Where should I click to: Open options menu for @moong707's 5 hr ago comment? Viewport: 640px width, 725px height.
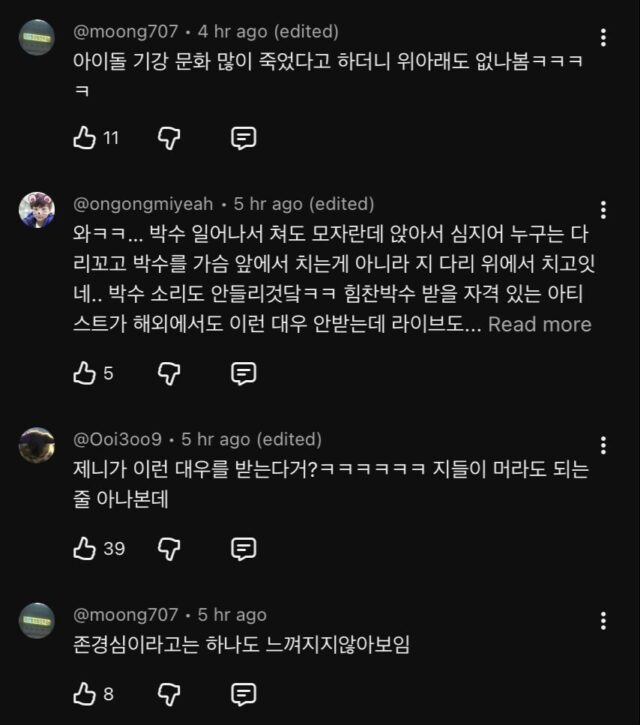(603, 620)
